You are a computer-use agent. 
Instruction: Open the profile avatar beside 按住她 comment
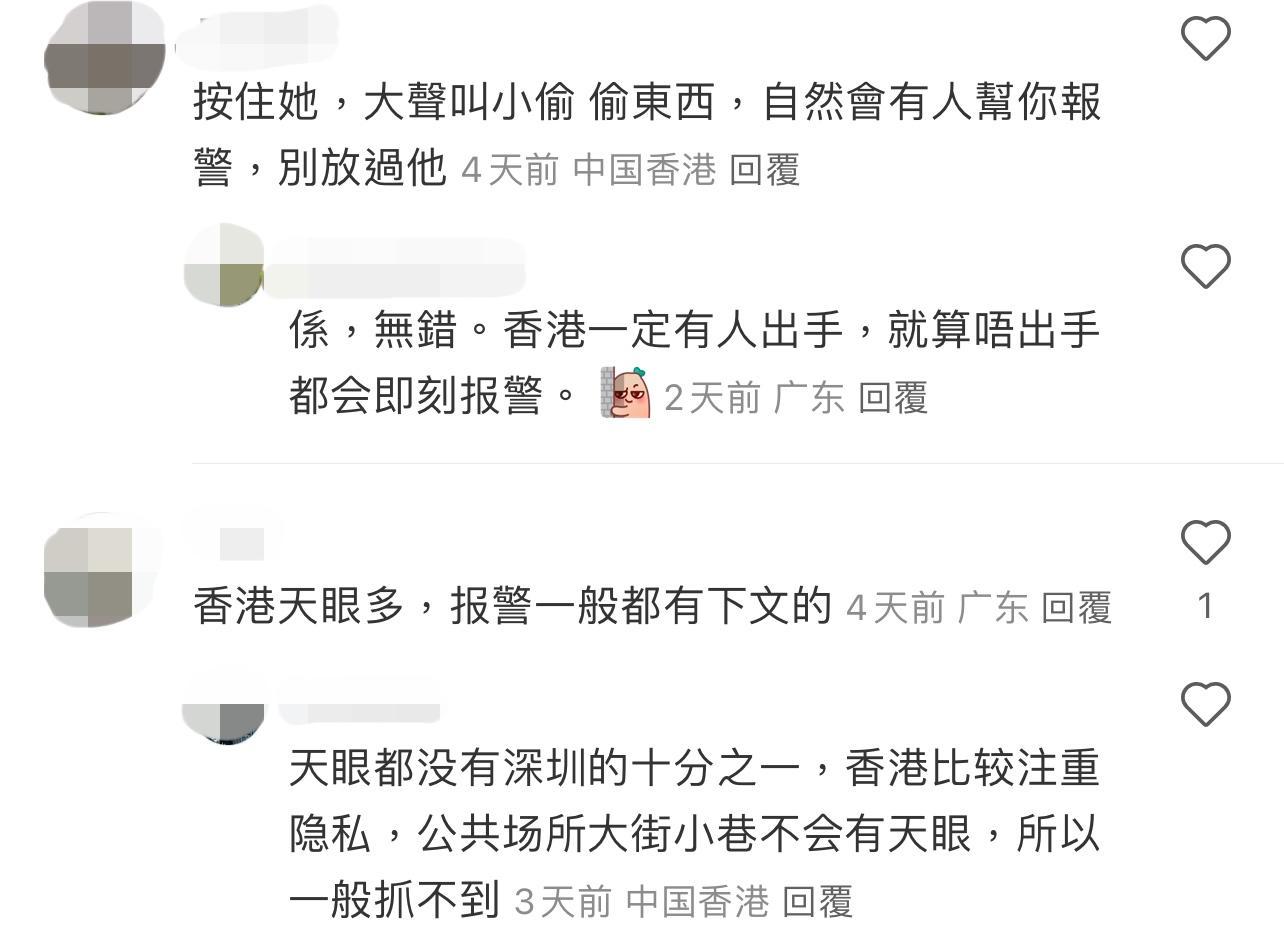pos(104,57)
